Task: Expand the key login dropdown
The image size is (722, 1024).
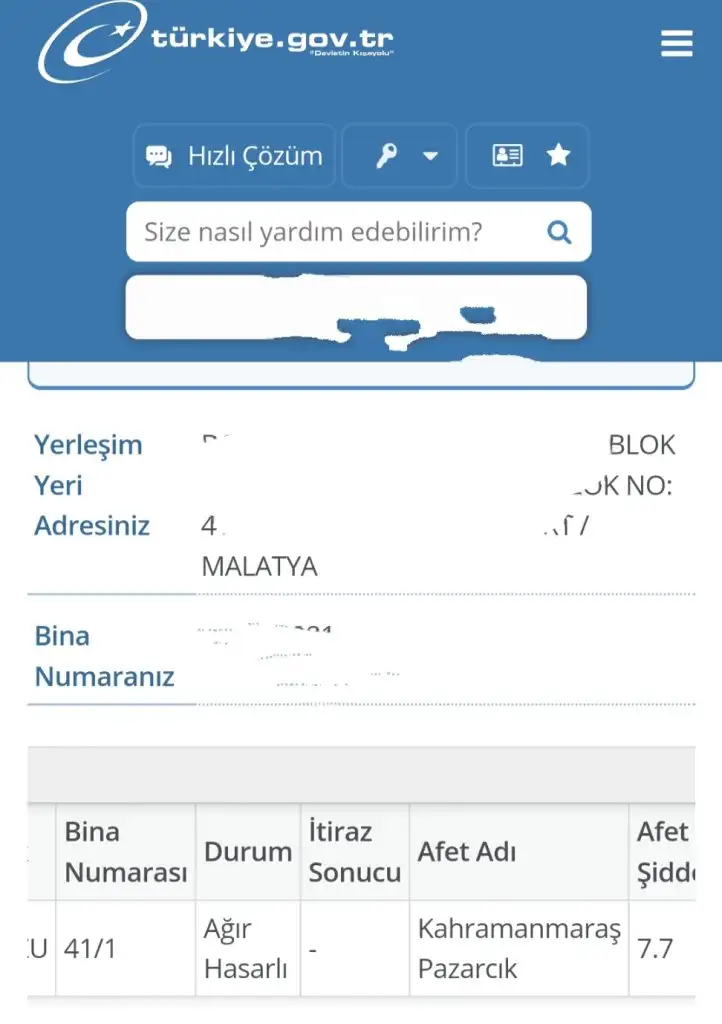Action: 400,156
